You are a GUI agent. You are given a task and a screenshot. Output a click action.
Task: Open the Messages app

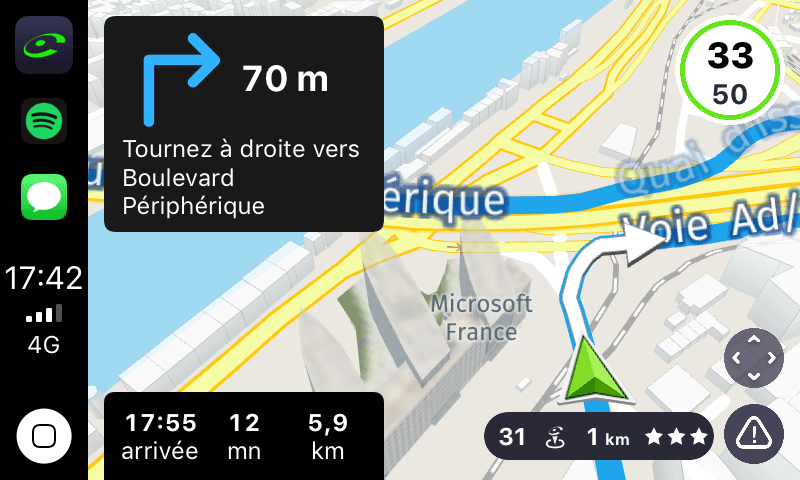coord(43,197)
